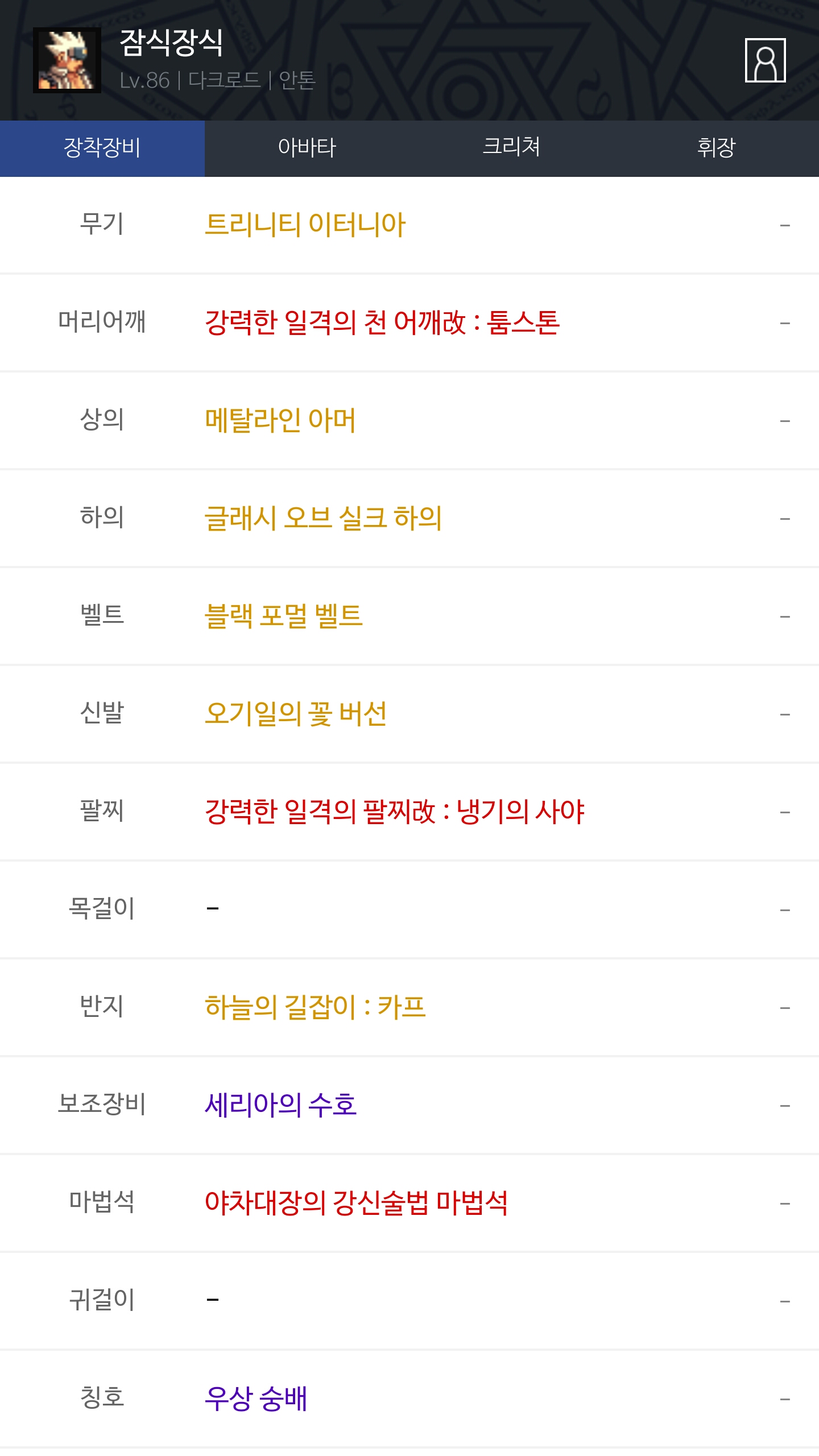Open 오기일의 꽃 버선 shoes item

pyautogui.click(x=295, y=714)
